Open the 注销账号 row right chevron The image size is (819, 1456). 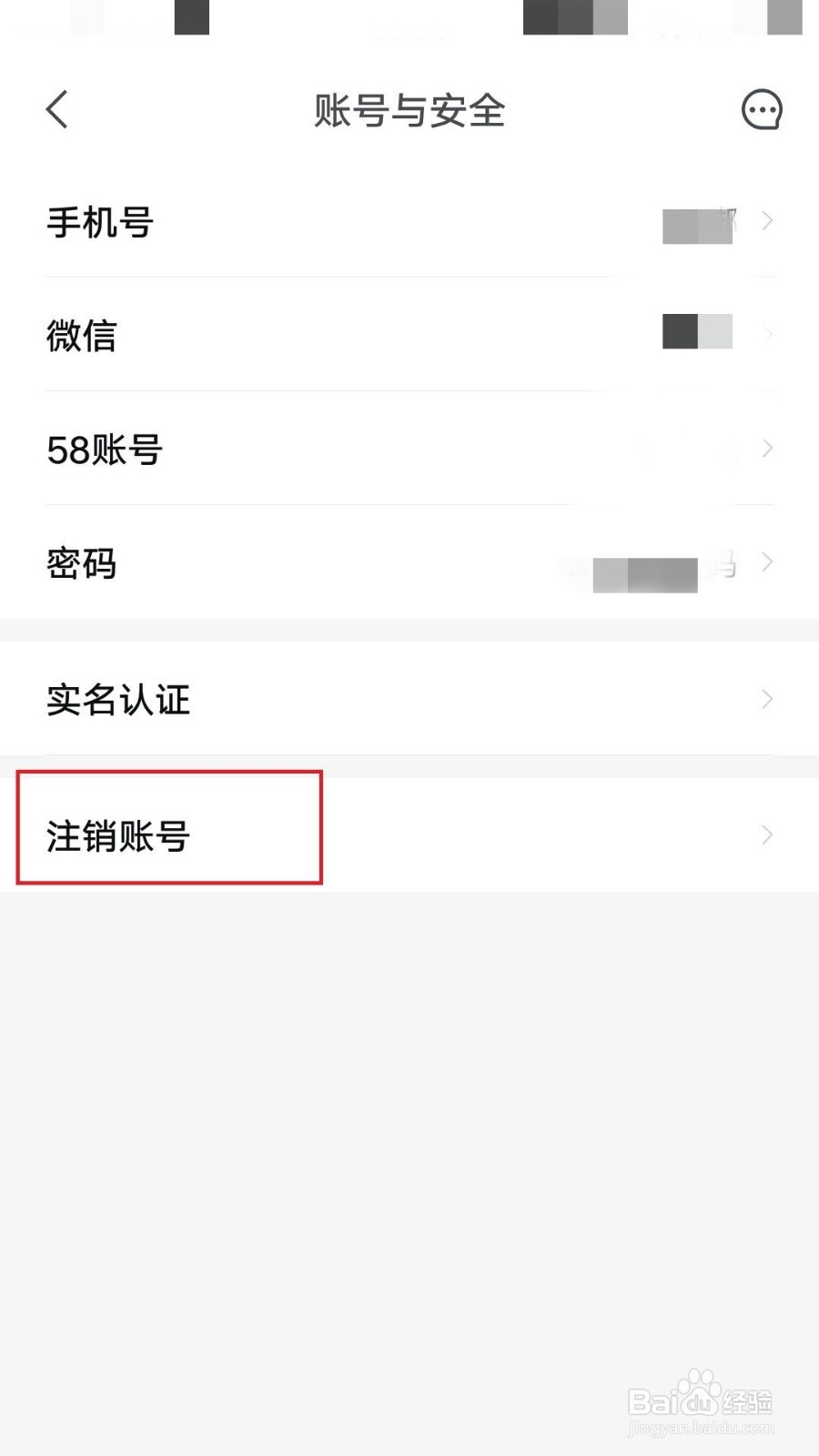click(766, 835)
